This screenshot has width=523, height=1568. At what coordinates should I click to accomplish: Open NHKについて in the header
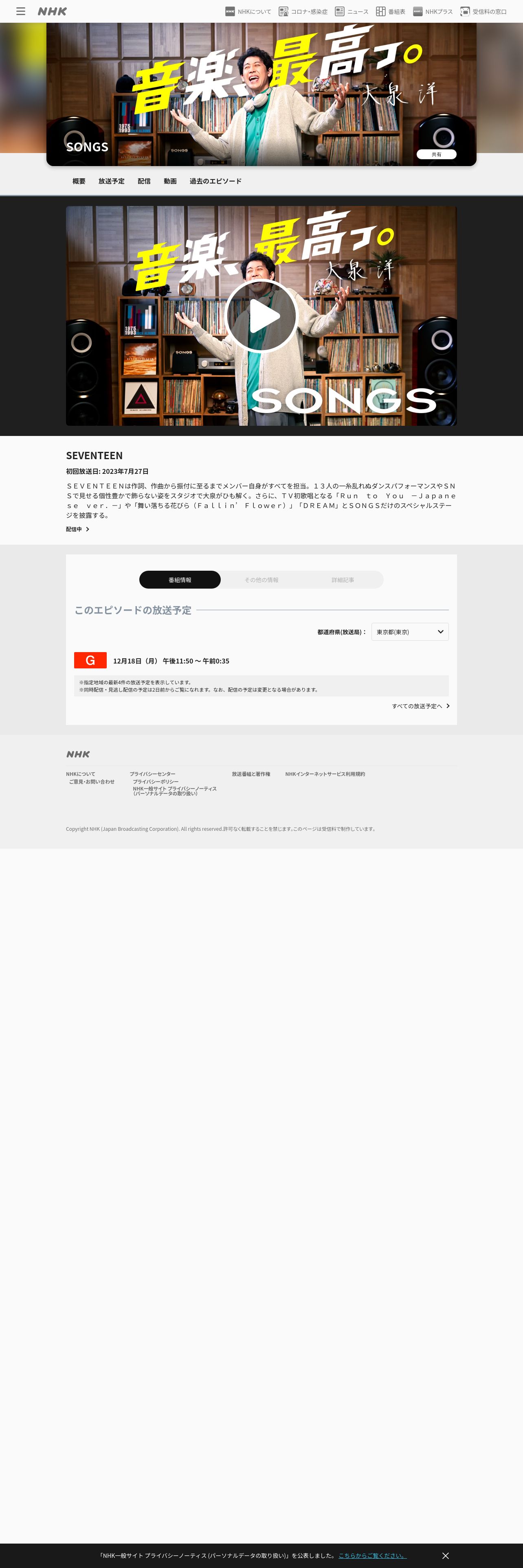[x=248, y=11]
